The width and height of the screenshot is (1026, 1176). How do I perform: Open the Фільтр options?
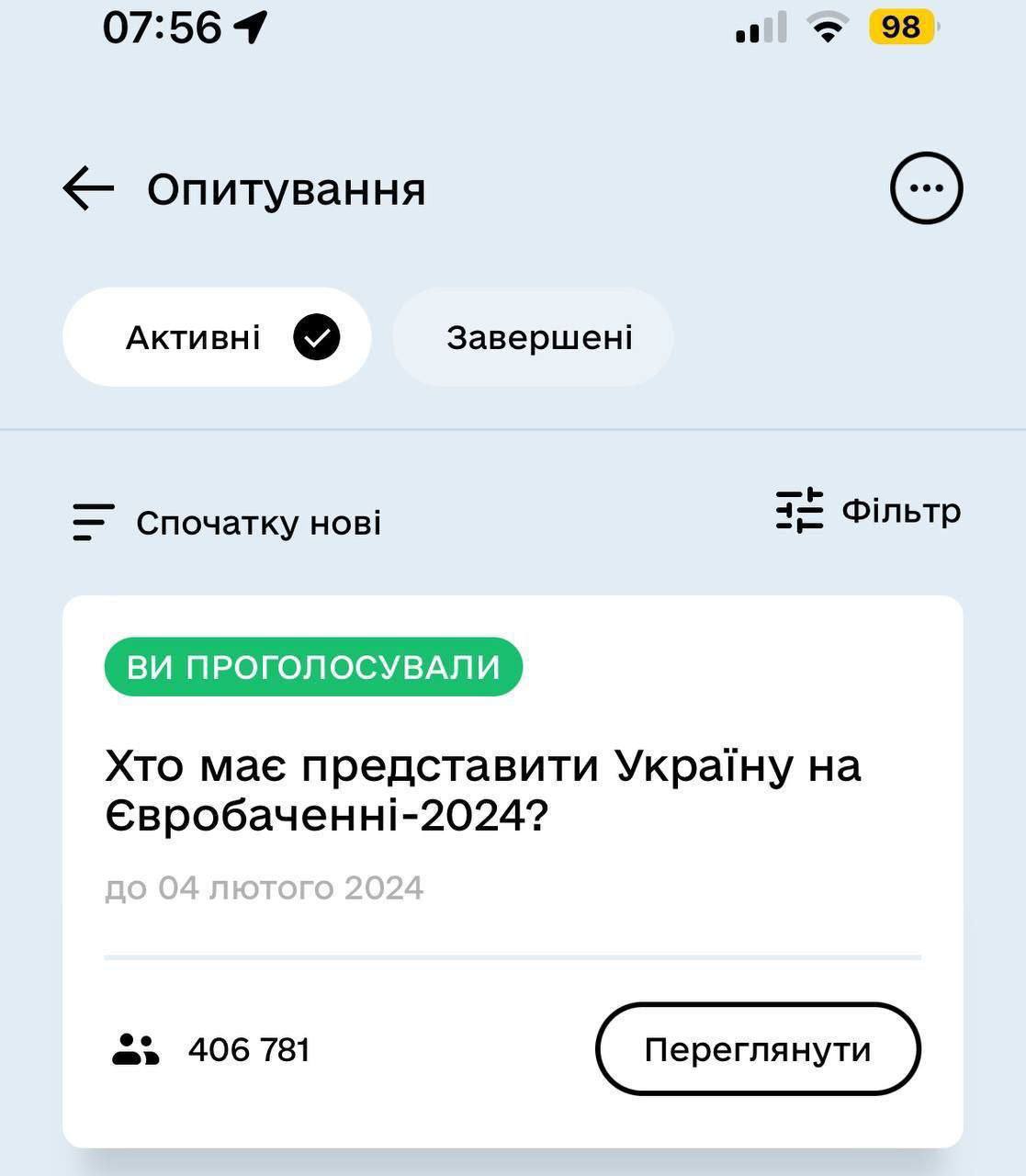tap(868, 511)
